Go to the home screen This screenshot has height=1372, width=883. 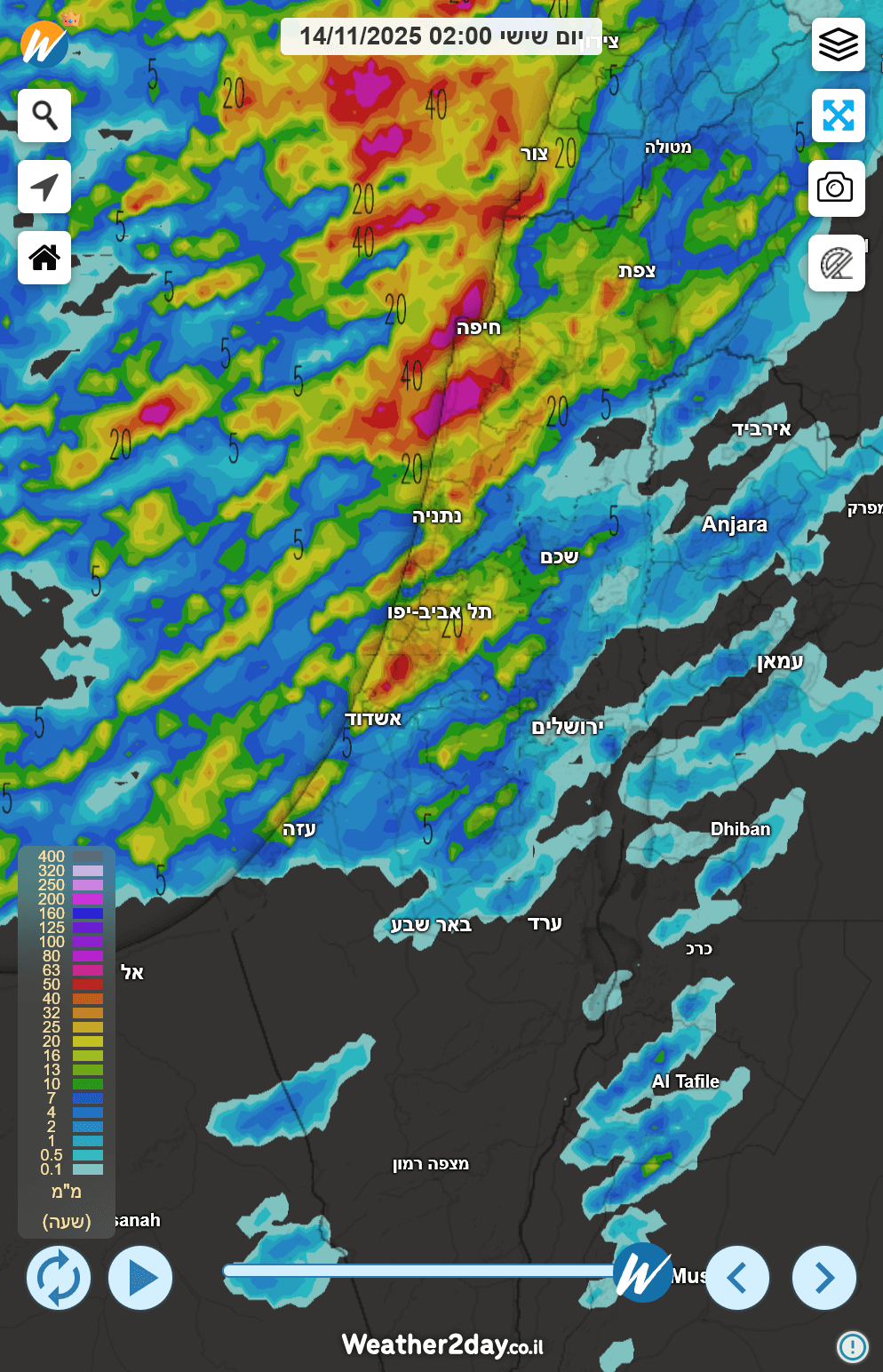44,258
